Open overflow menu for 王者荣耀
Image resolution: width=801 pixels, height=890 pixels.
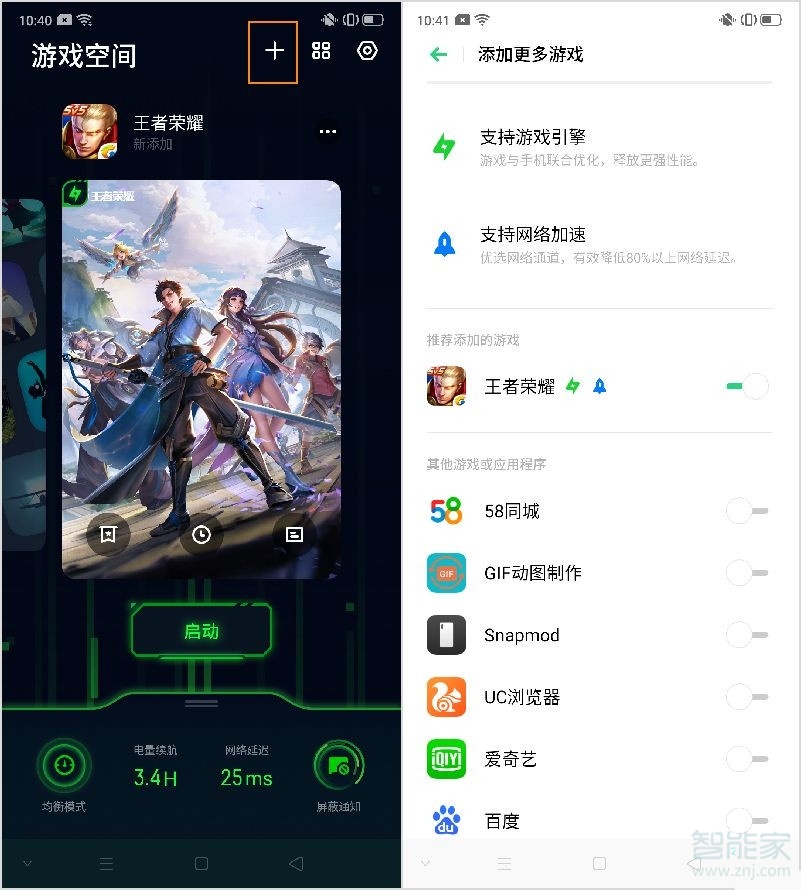[x=327, y=131]
